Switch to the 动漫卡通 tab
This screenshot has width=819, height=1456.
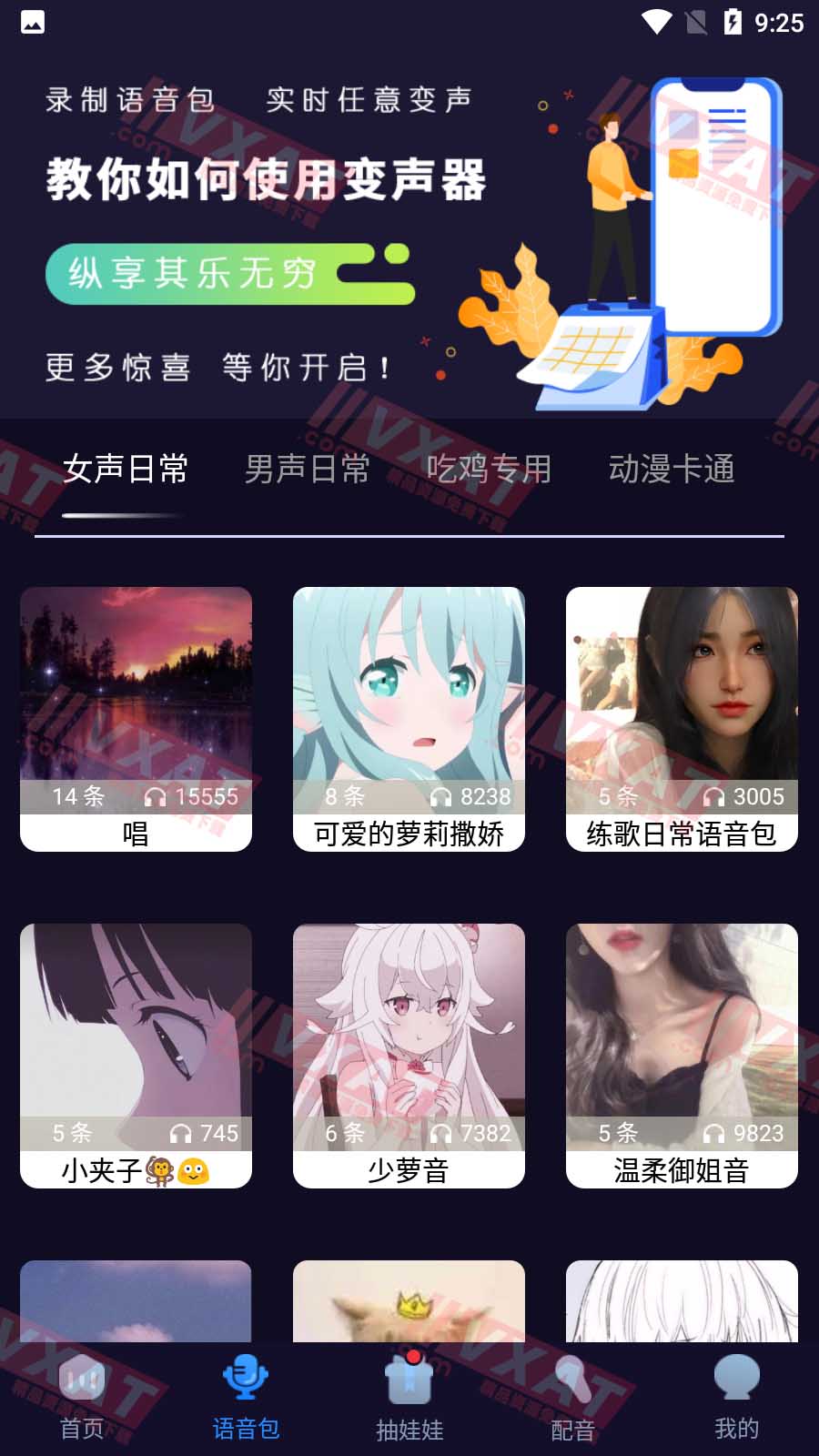coord(672,470)
